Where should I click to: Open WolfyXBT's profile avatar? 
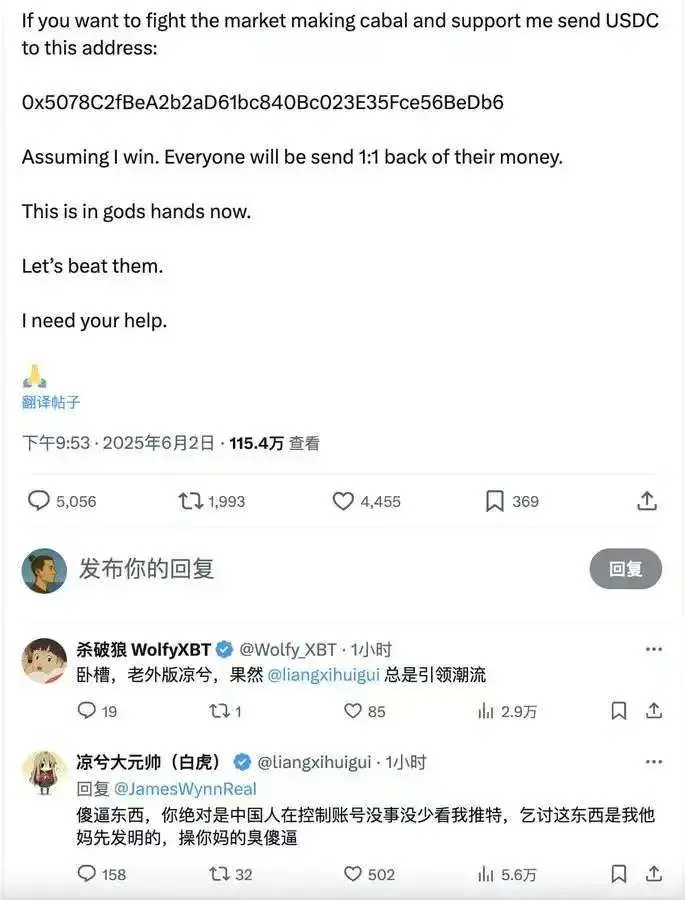point(44,661)
